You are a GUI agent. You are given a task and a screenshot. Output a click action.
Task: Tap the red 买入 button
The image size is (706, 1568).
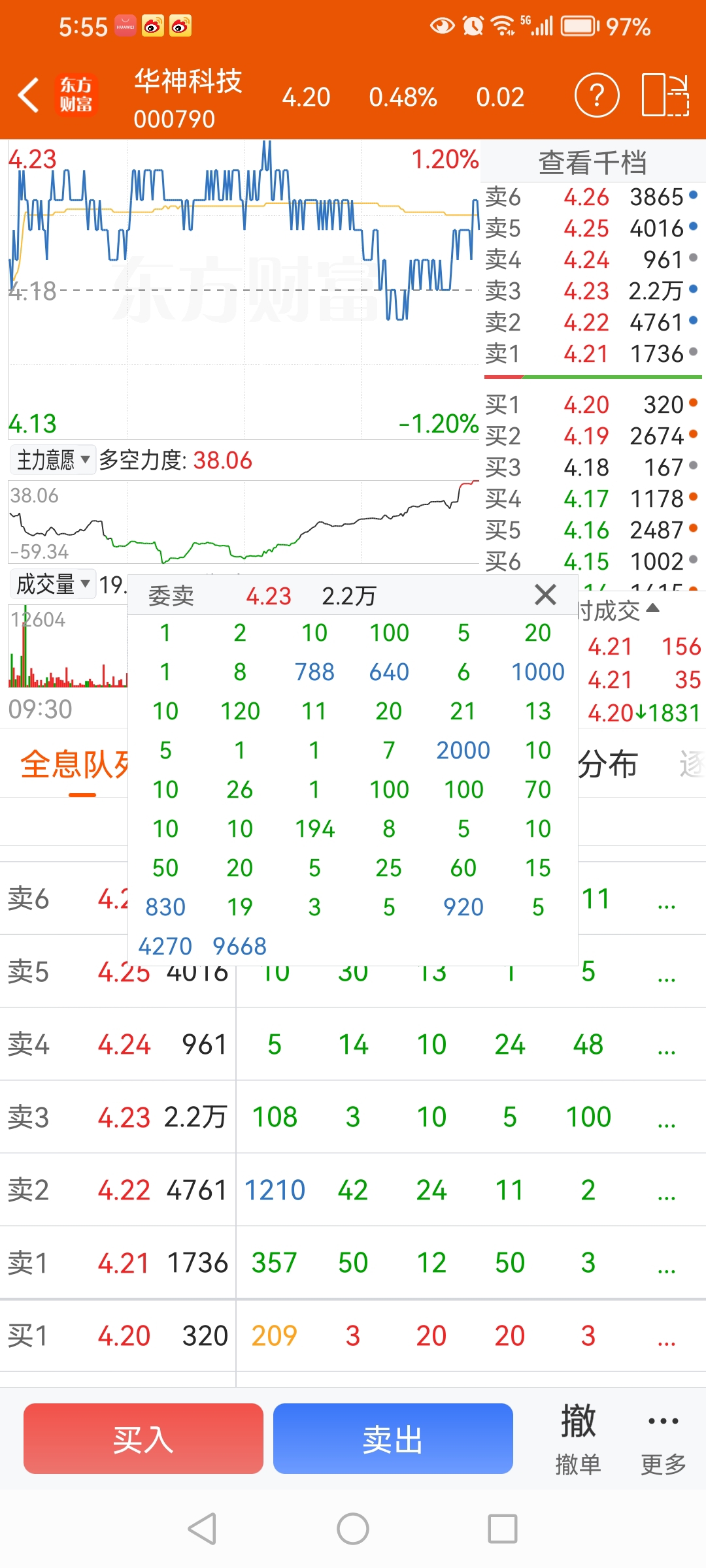(x=143, y=1439)
